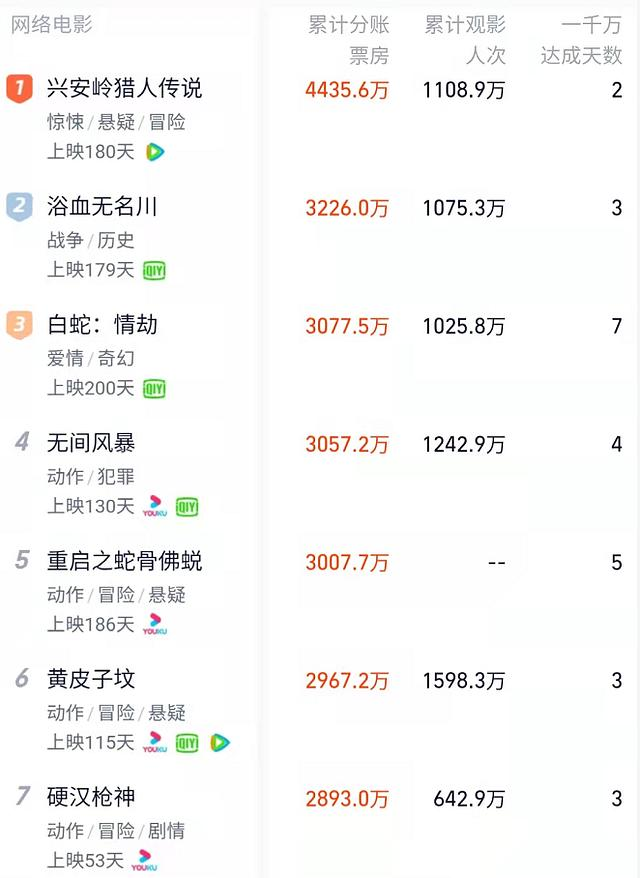The image size is (640, 878).
Task: Tap the 黄皮子坟 movie row
Action: point(91,680)
